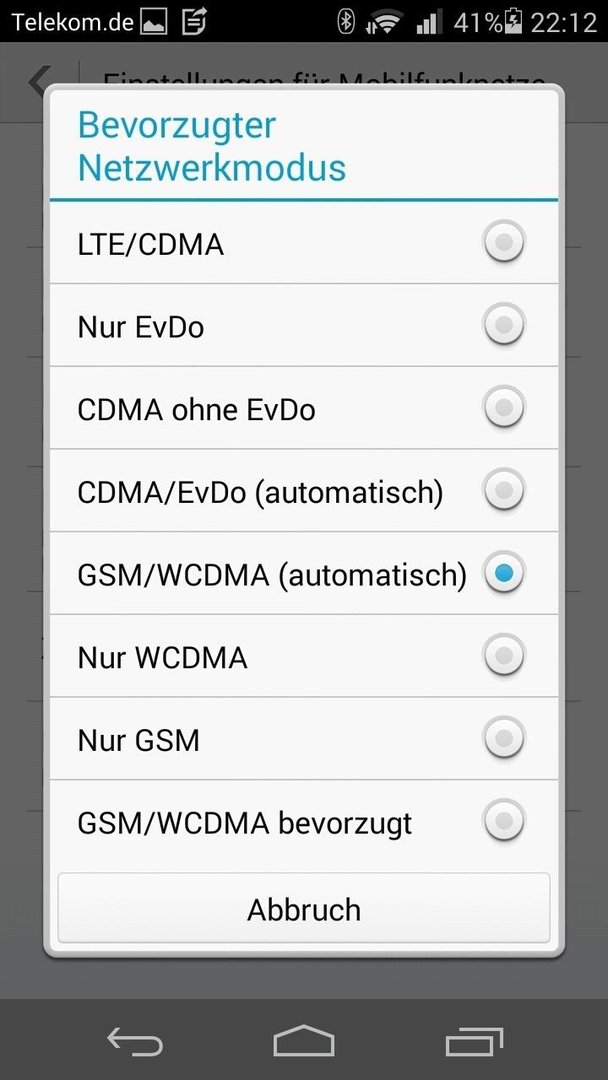Select CDMA ohne EvDo

pyautogui.click(x=304, y=408)
